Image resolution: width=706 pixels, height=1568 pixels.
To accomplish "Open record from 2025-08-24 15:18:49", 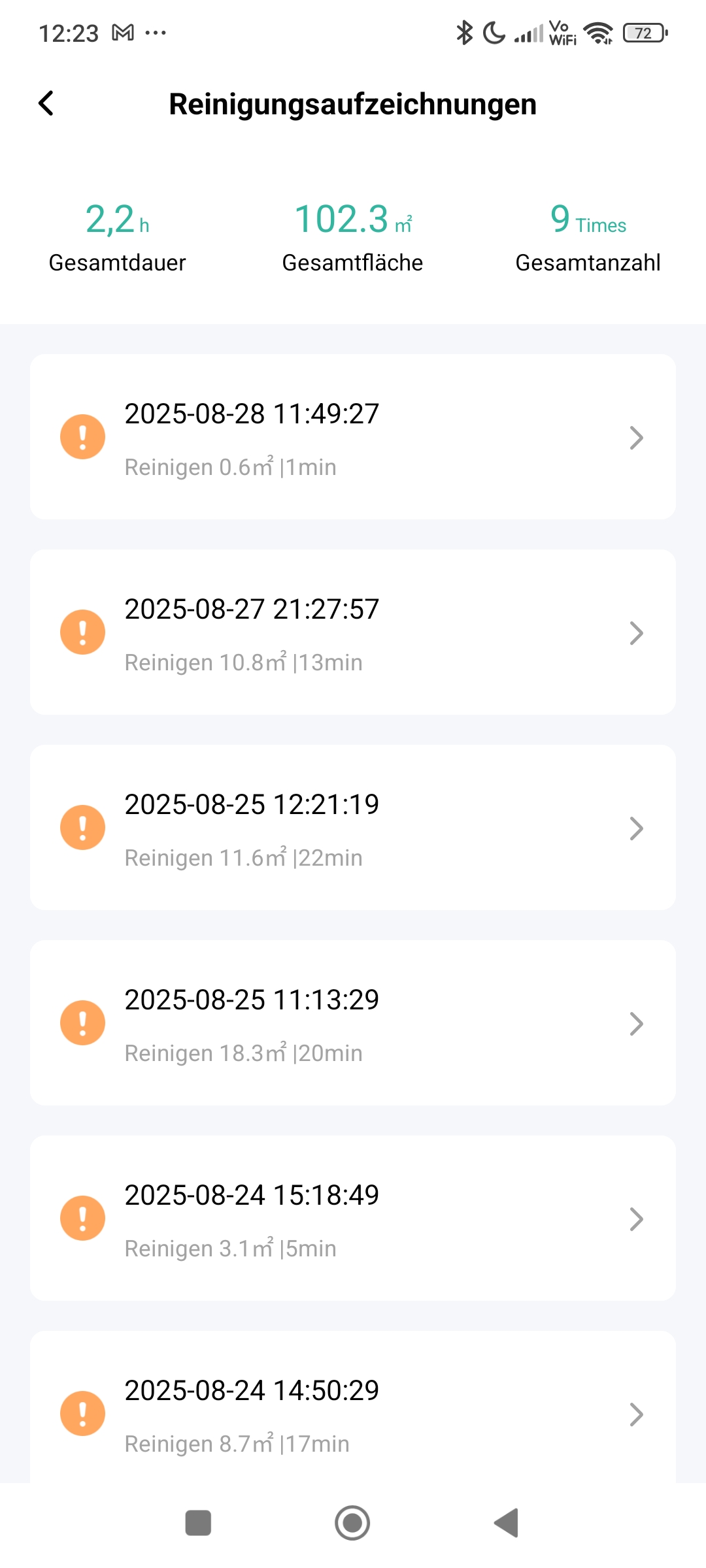I will pyautogui.click(x=353, y=1218).
